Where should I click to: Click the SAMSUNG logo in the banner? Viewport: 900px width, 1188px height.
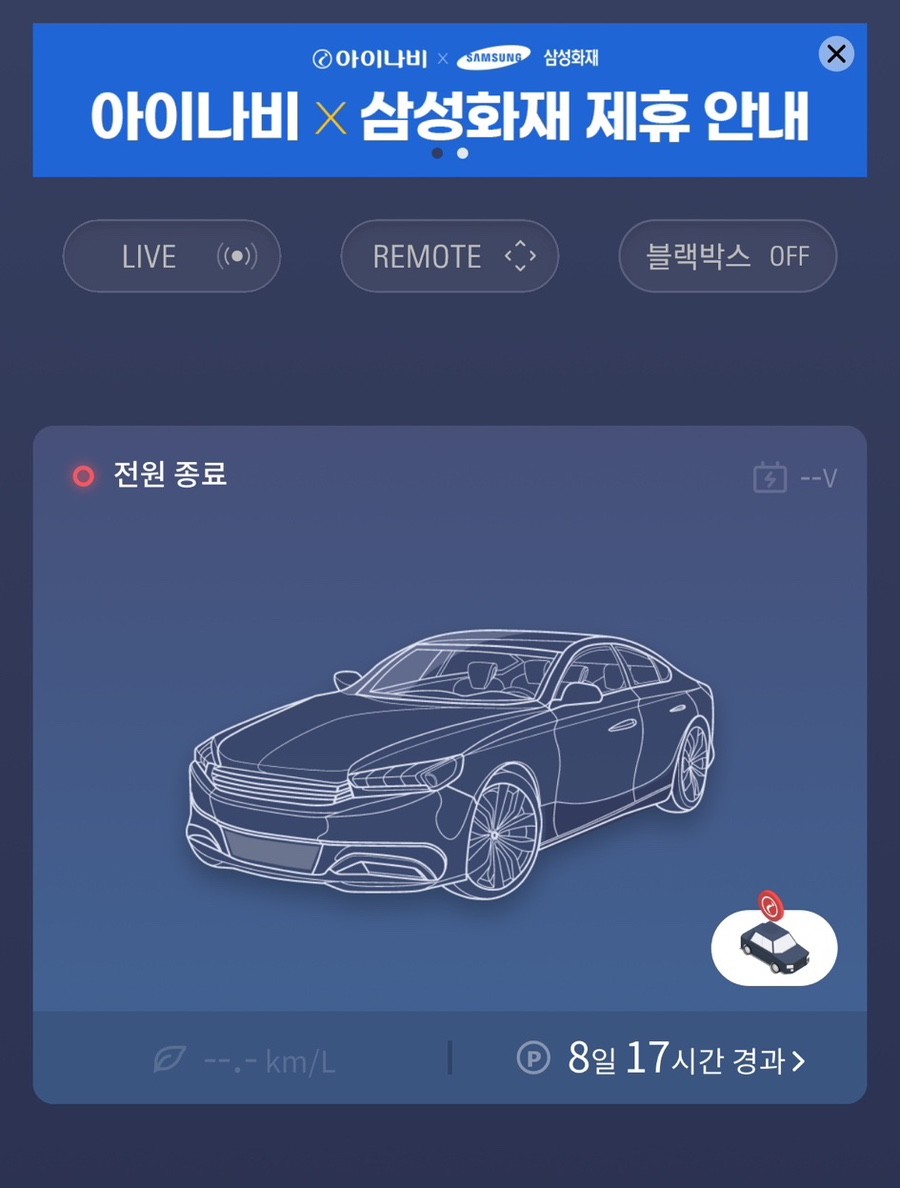click(x=494, y=57)
